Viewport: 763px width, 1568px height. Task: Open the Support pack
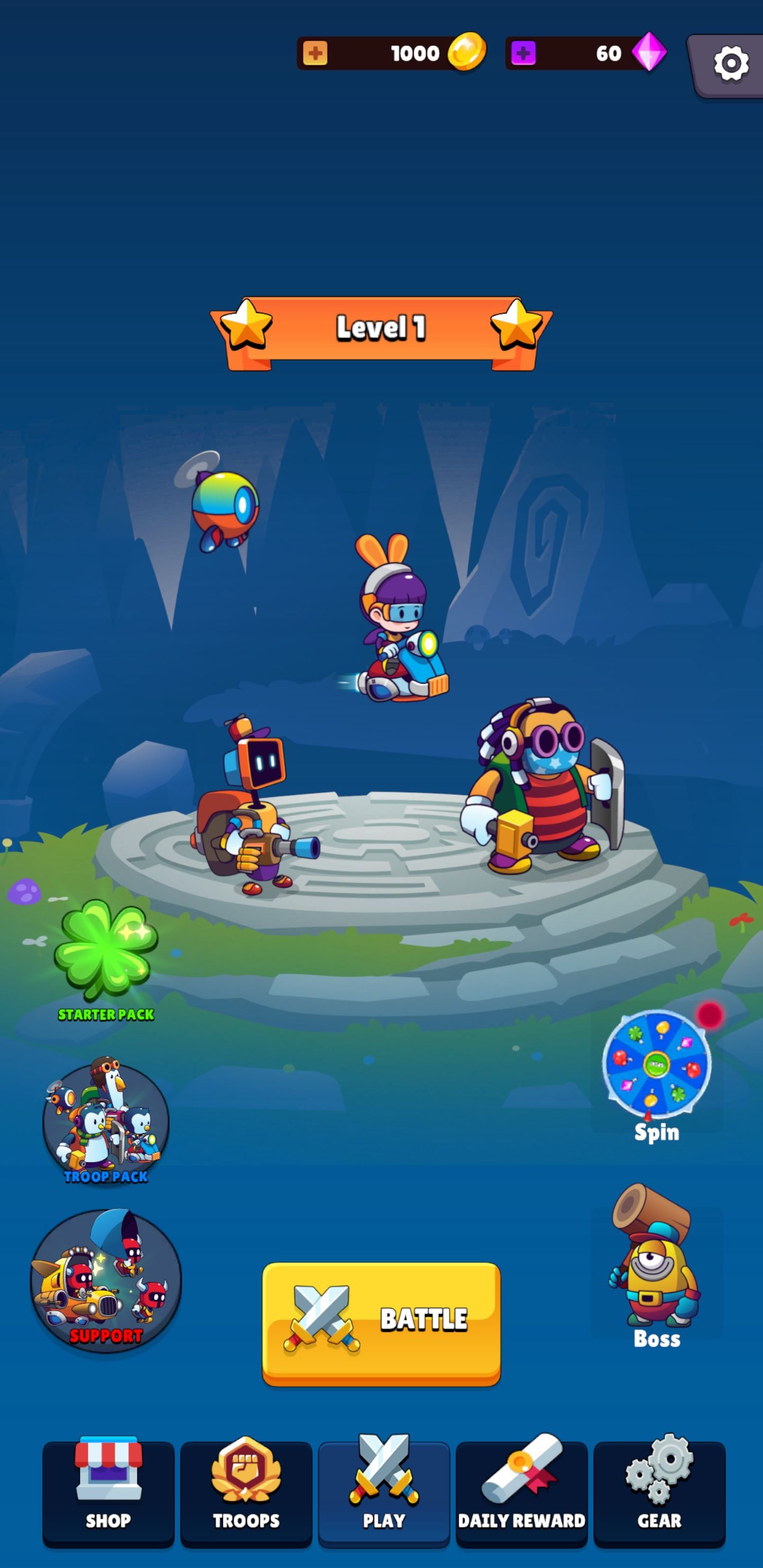coord(106,1281)
